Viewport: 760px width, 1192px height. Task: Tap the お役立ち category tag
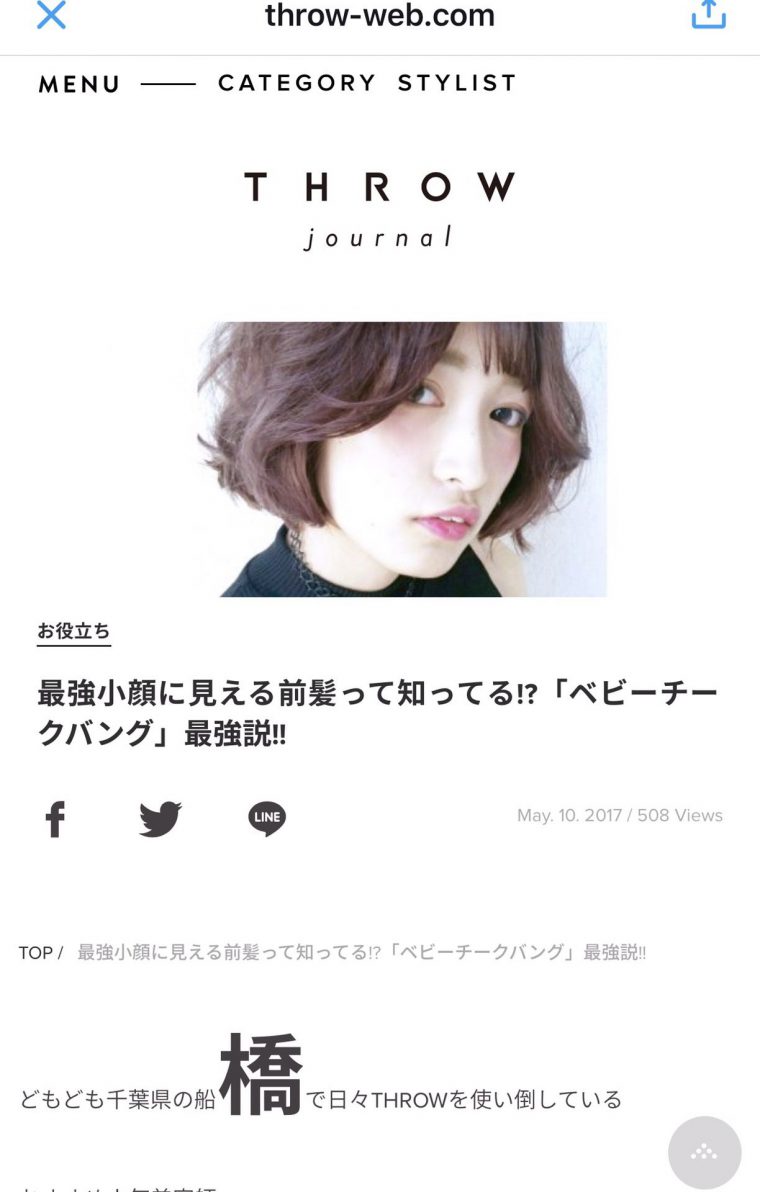(74, 631)
